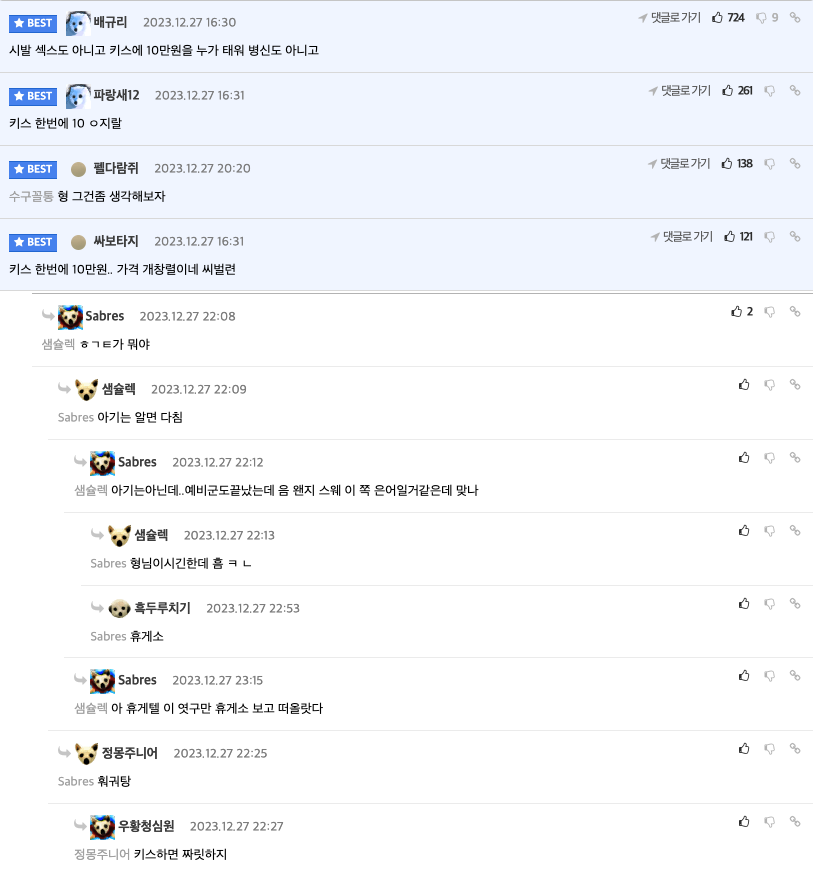Tap 댓글로가기 on 배규리's best comment
The image size is (813, 876).
click(x=670, y=17)
